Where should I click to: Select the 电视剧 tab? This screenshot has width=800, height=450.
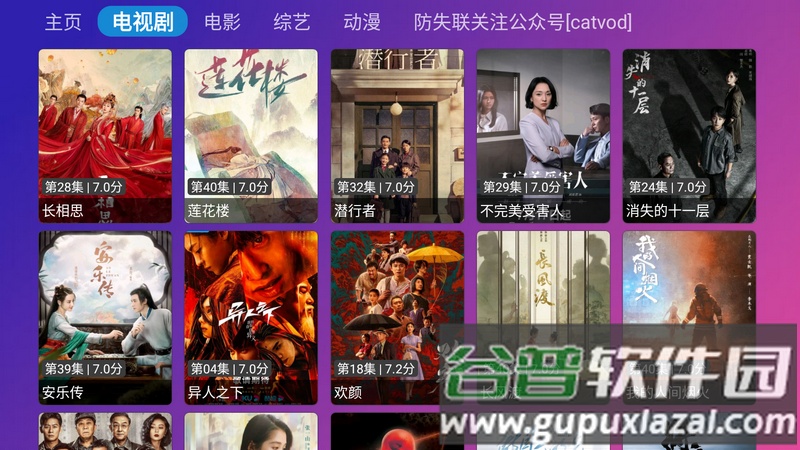142,22
